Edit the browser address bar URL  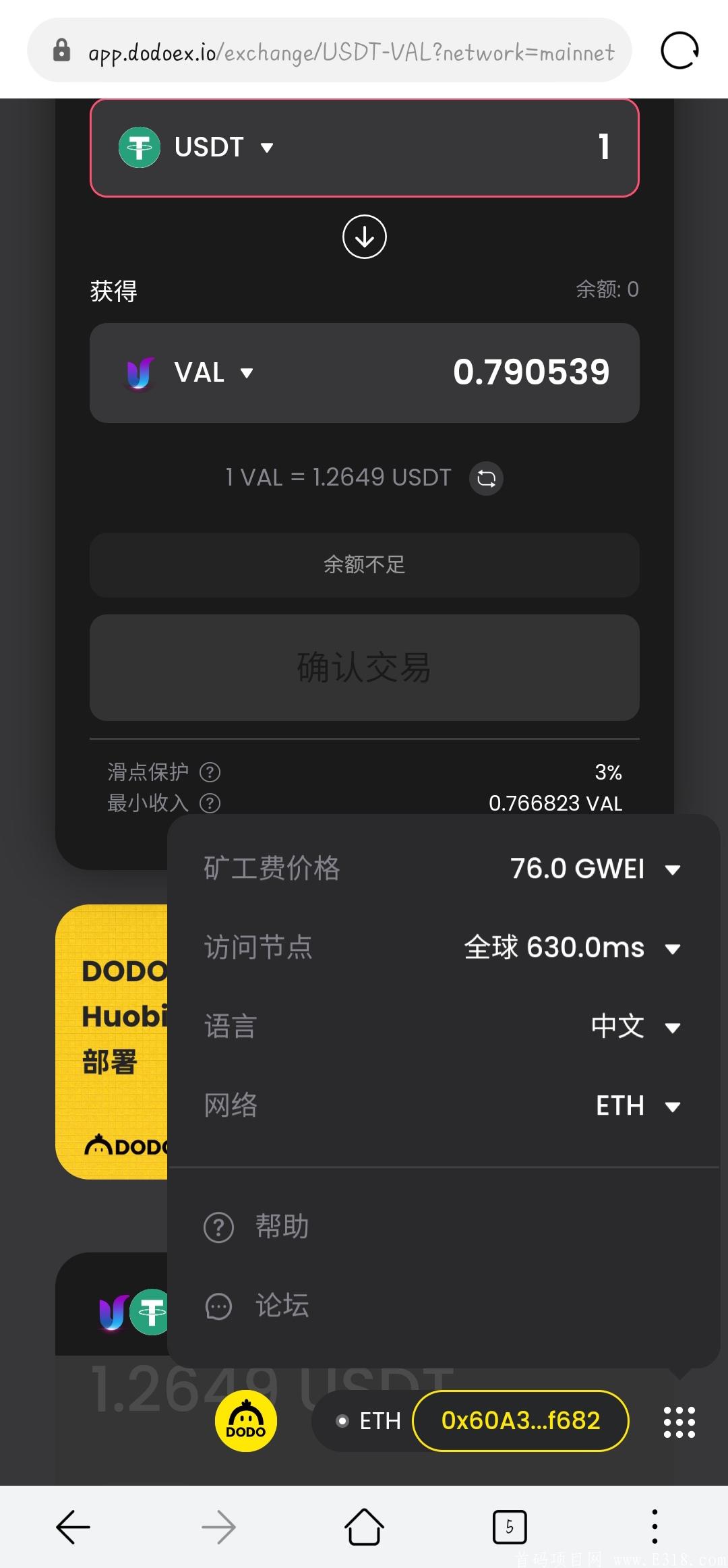coord(351,52)
